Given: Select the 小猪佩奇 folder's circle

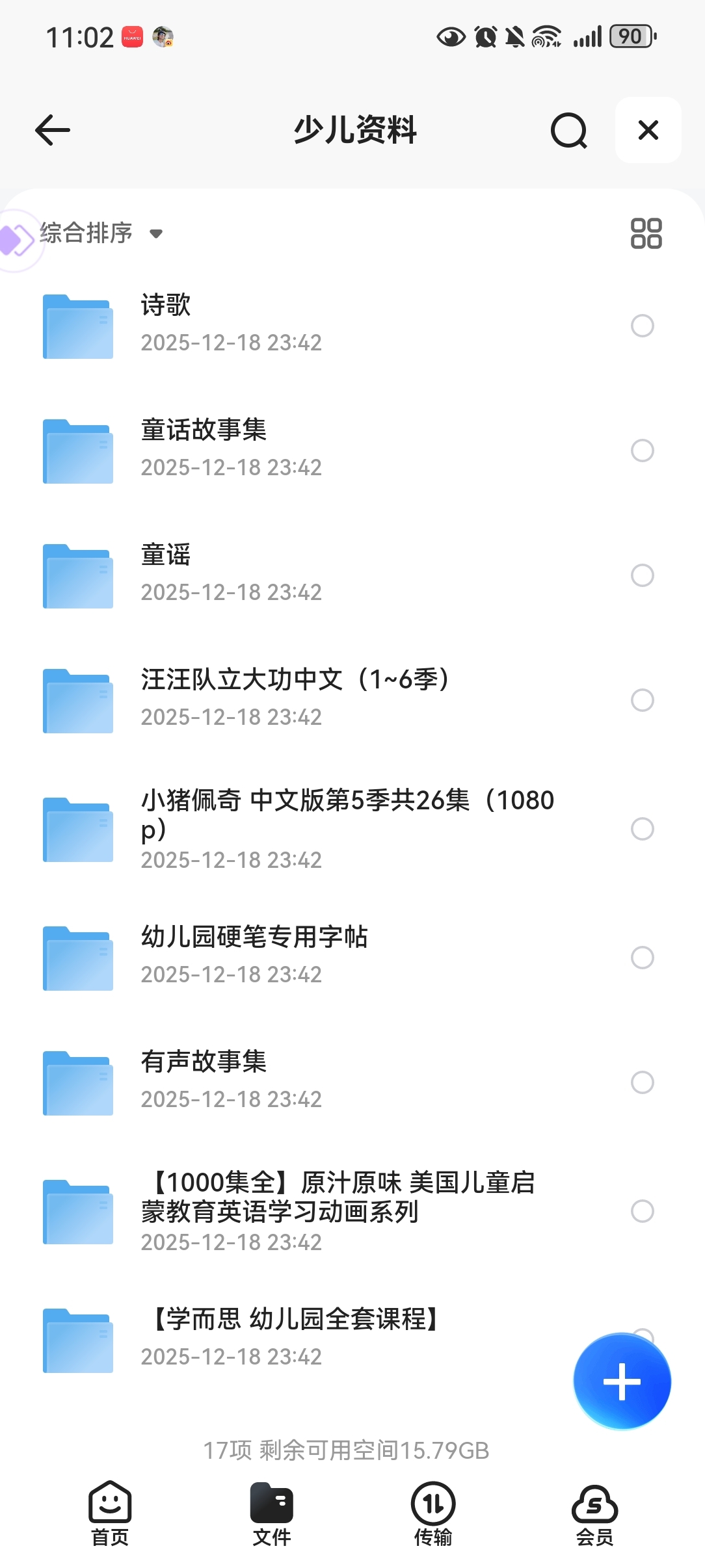Looking at the screenshot, I should (642, 829).
